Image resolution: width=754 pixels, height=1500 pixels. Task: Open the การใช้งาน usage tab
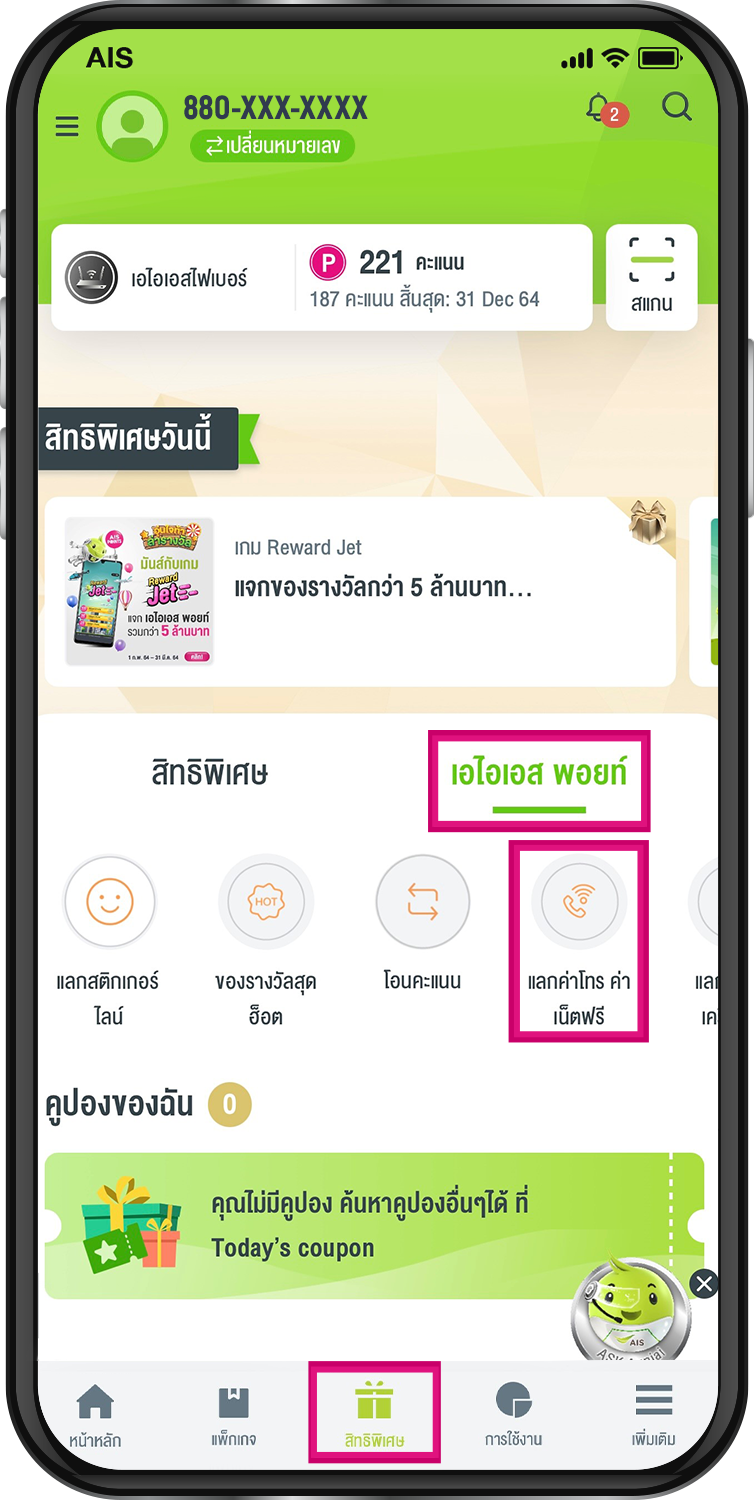pyautogui.click(x=513, y=1415)
